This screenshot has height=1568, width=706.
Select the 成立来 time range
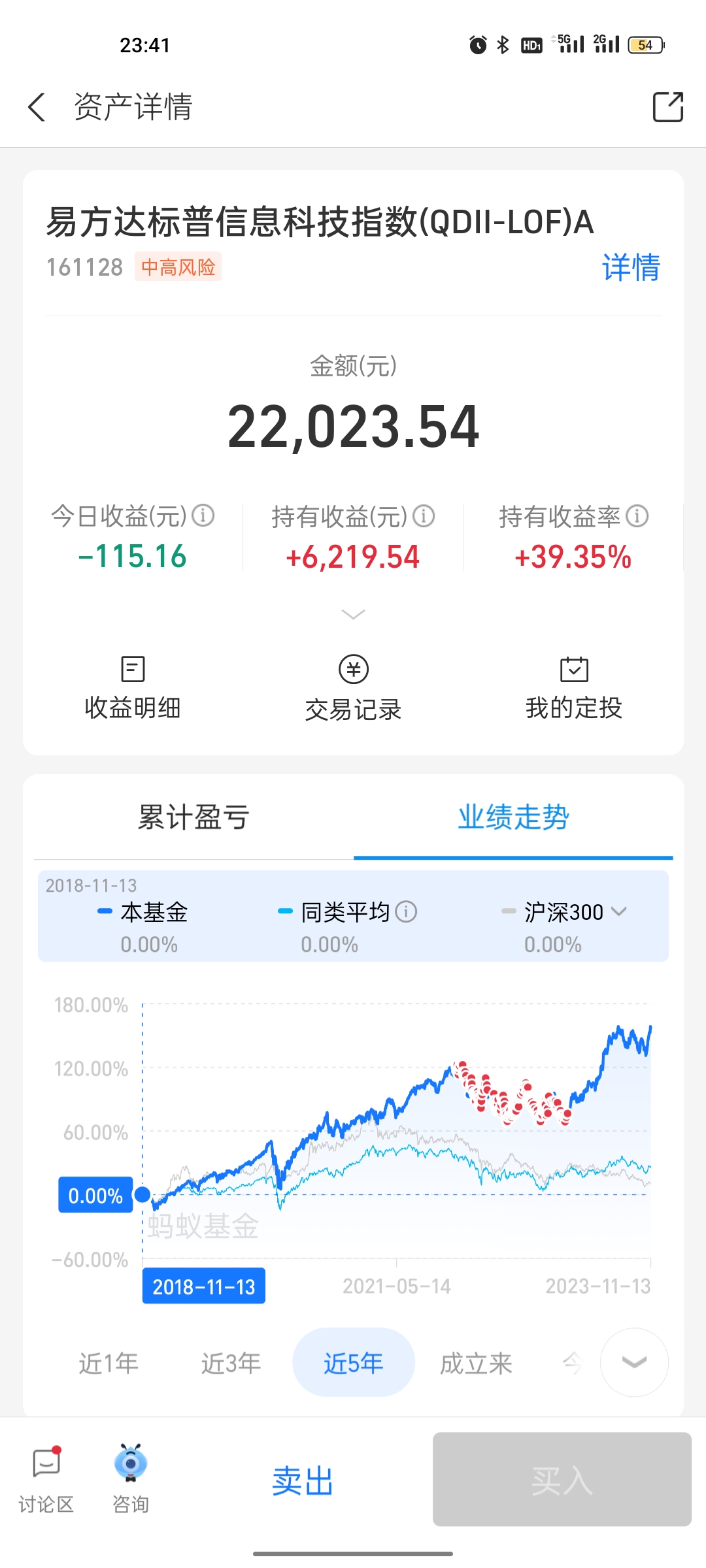click(476, 1364)
